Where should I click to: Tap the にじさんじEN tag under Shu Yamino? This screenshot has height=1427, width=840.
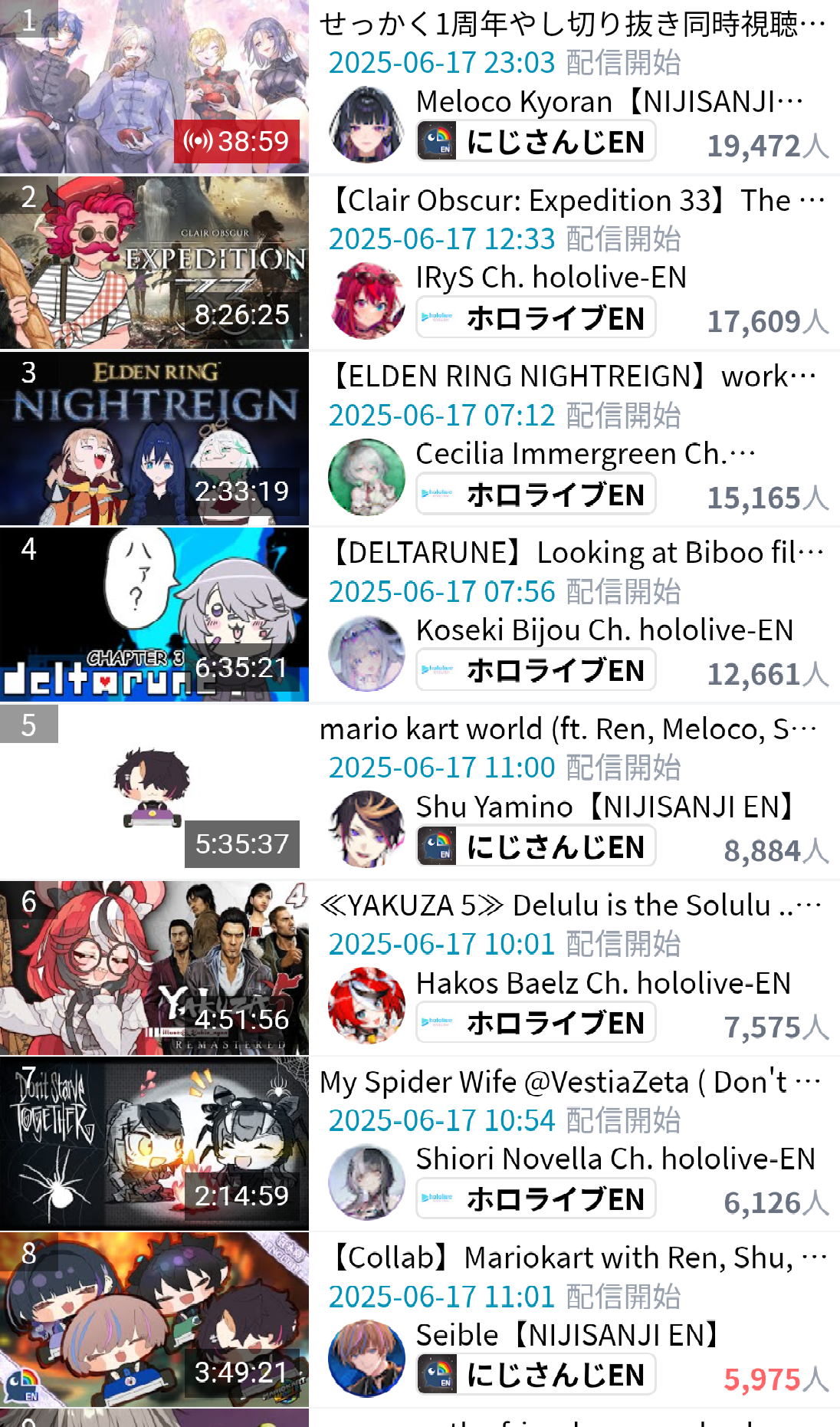pyautogui.click(x=536, y=847)
